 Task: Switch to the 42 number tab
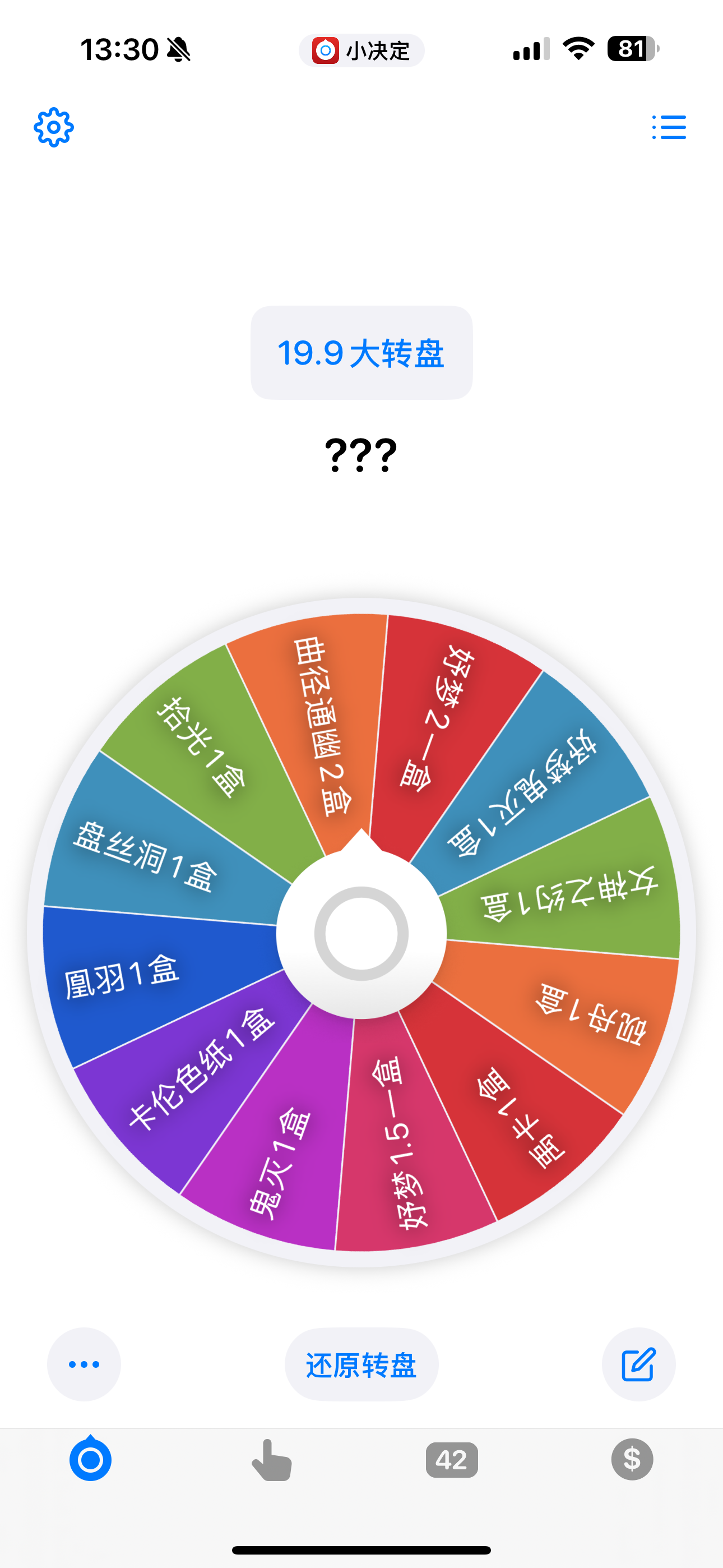[x=452, y=1459]
